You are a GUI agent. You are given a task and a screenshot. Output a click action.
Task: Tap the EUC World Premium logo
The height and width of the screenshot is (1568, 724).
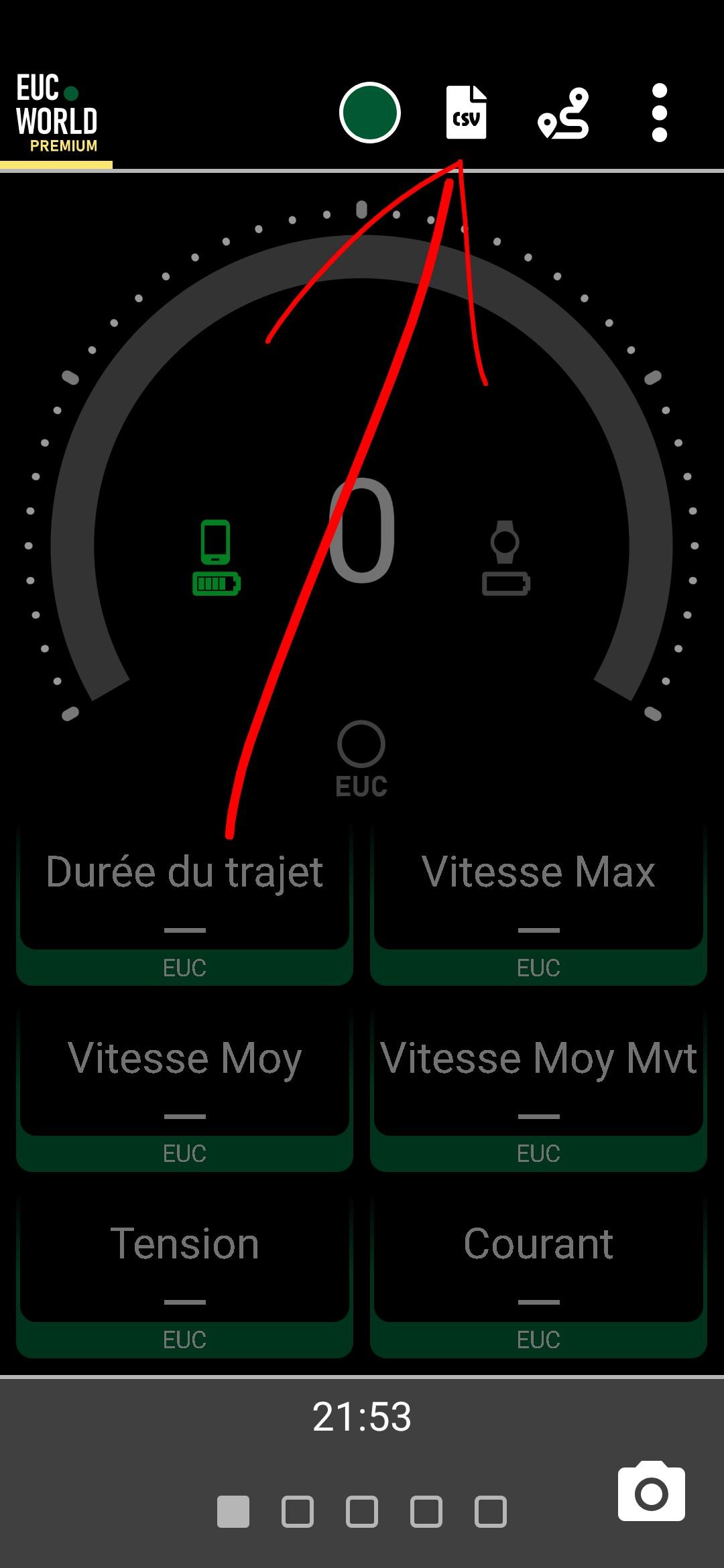click(57, 114)
